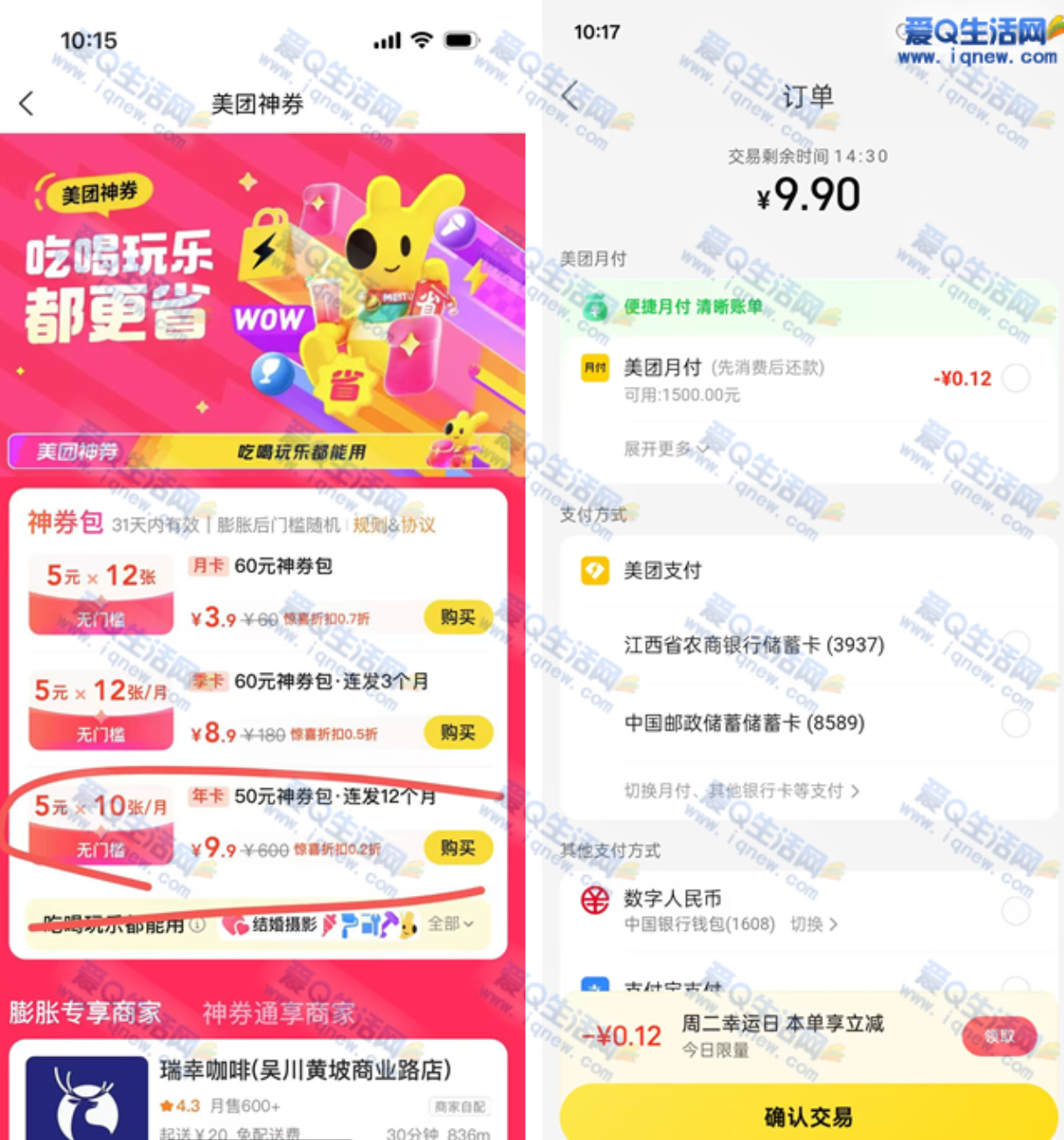The height and width of the screenshot is (1140, 1064).
Task: Go back from the 美团神券 page
Action: [x=26, y=103]
